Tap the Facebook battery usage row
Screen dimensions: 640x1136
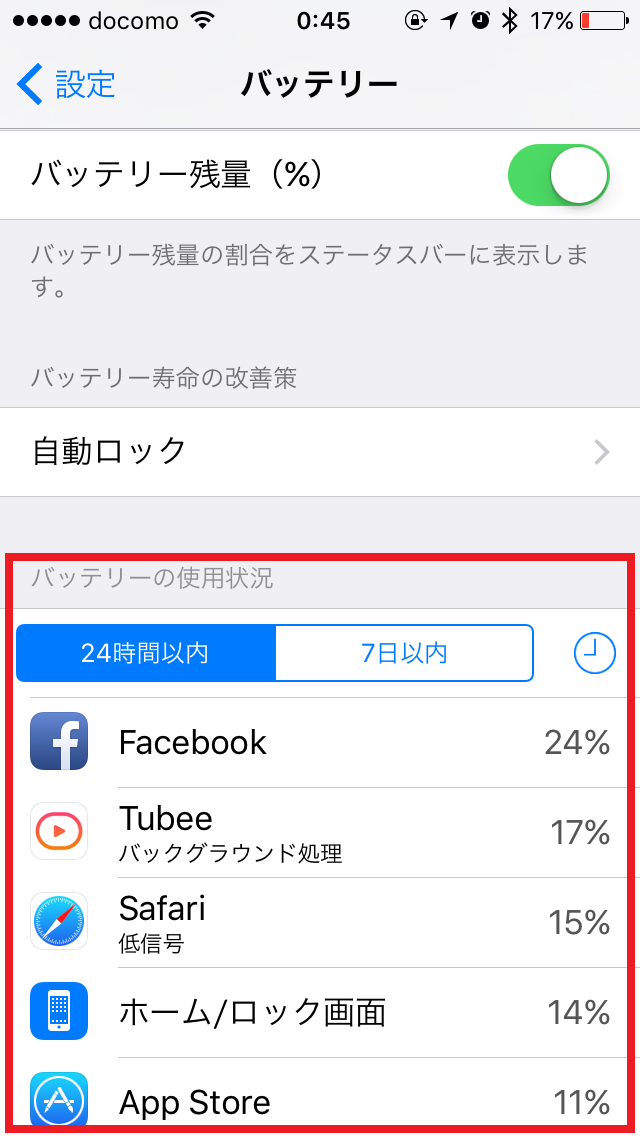click(320, 742)
